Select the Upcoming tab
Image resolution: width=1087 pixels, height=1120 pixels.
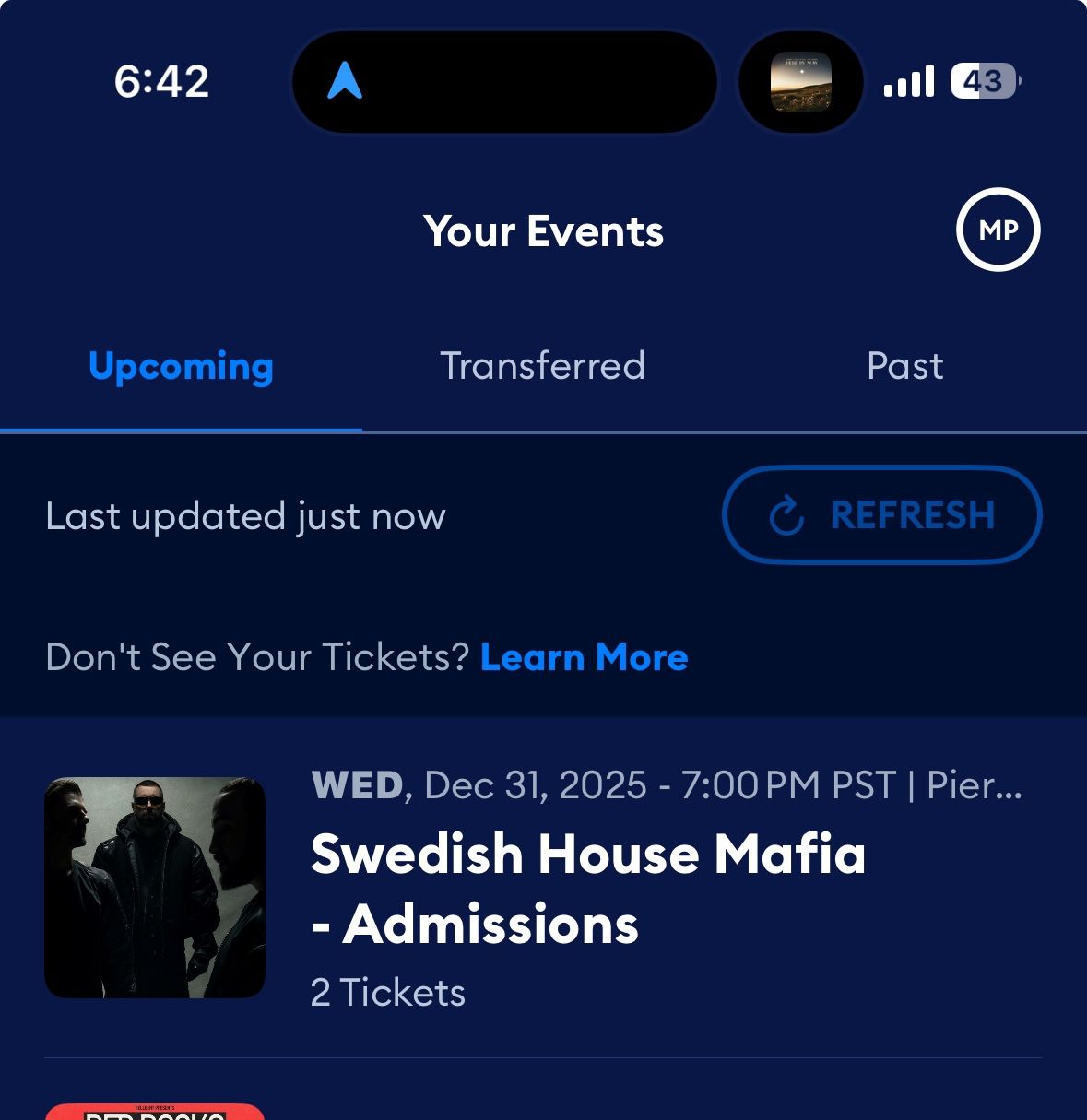181,366
